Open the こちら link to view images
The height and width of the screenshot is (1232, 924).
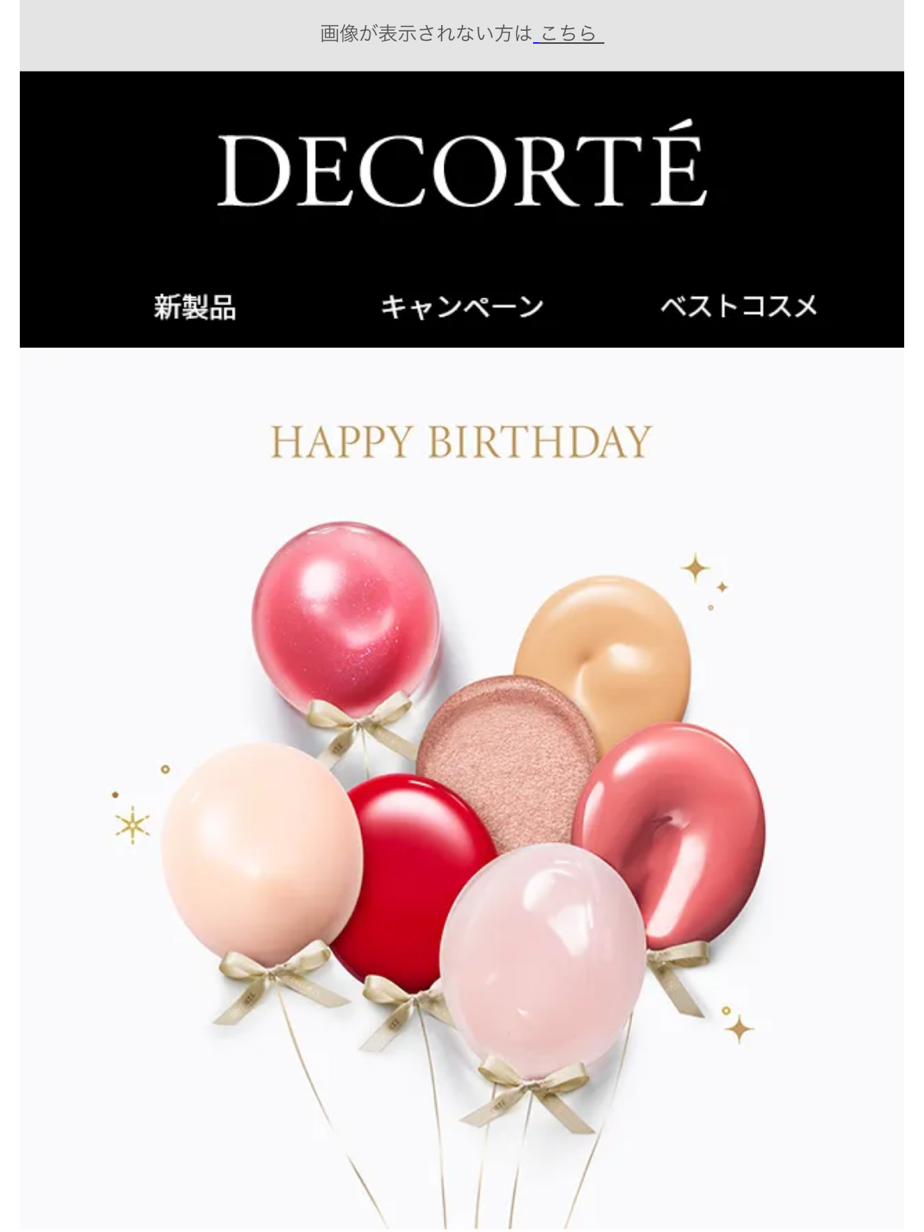pos(568,34)
